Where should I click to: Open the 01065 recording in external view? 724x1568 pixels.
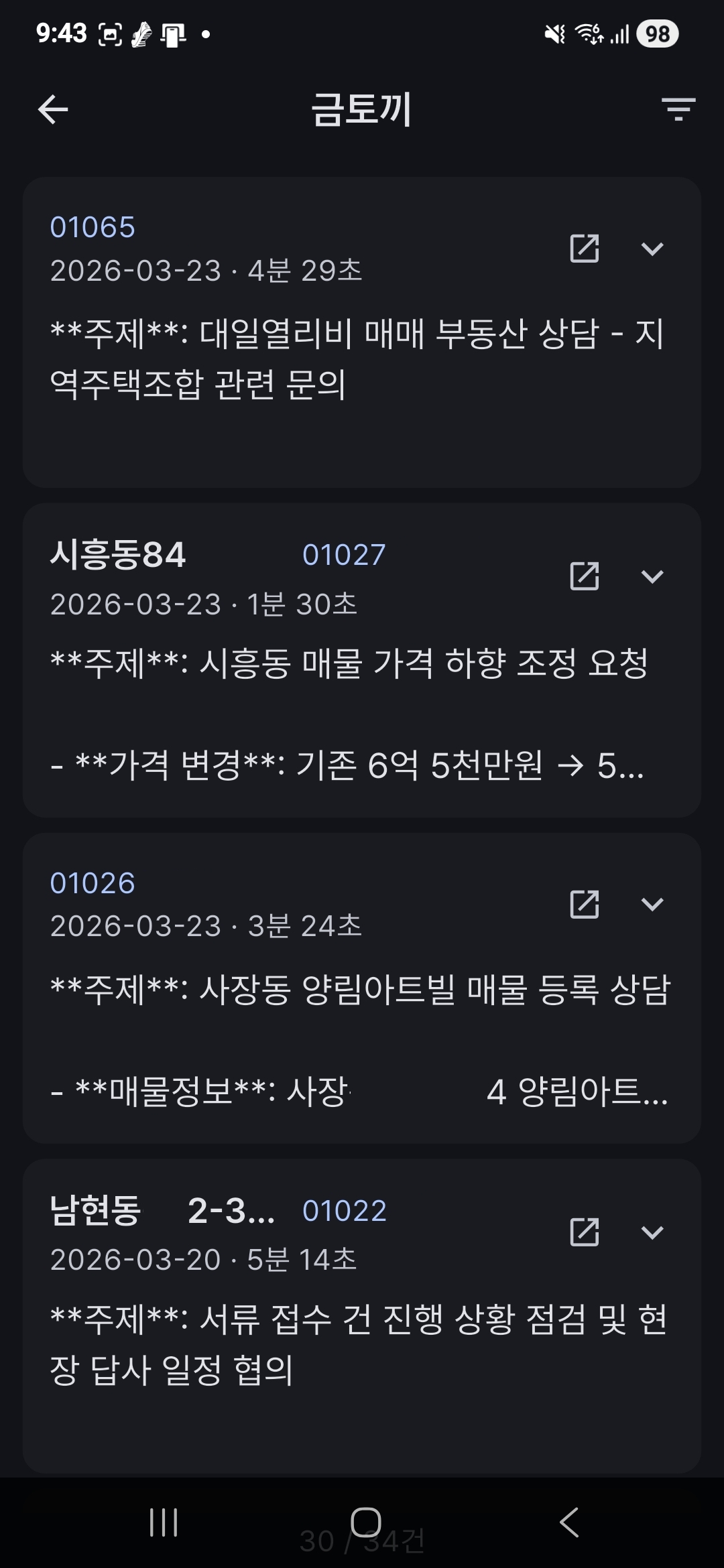click(586, 248)
